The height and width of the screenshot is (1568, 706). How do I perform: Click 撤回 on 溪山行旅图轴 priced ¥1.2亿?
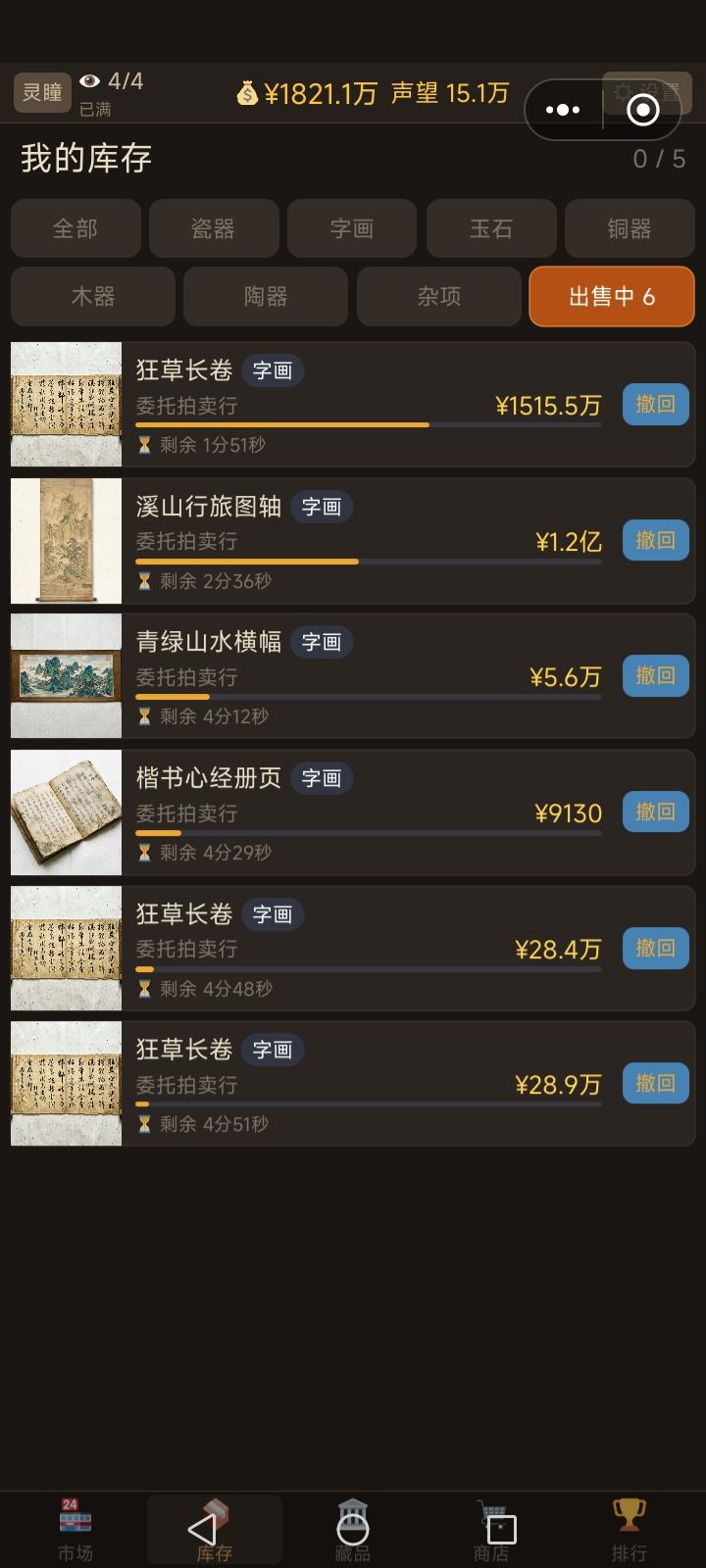pos(655,540)
